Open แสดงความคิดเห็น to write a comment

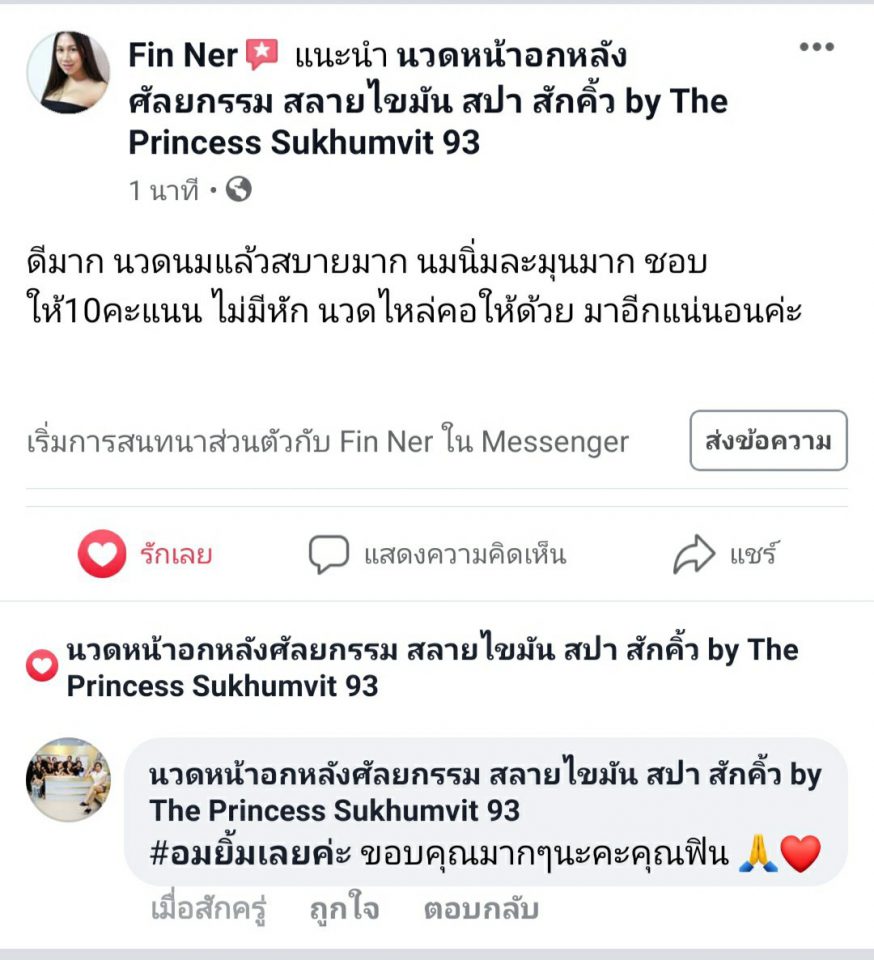(x=437, y=554)
